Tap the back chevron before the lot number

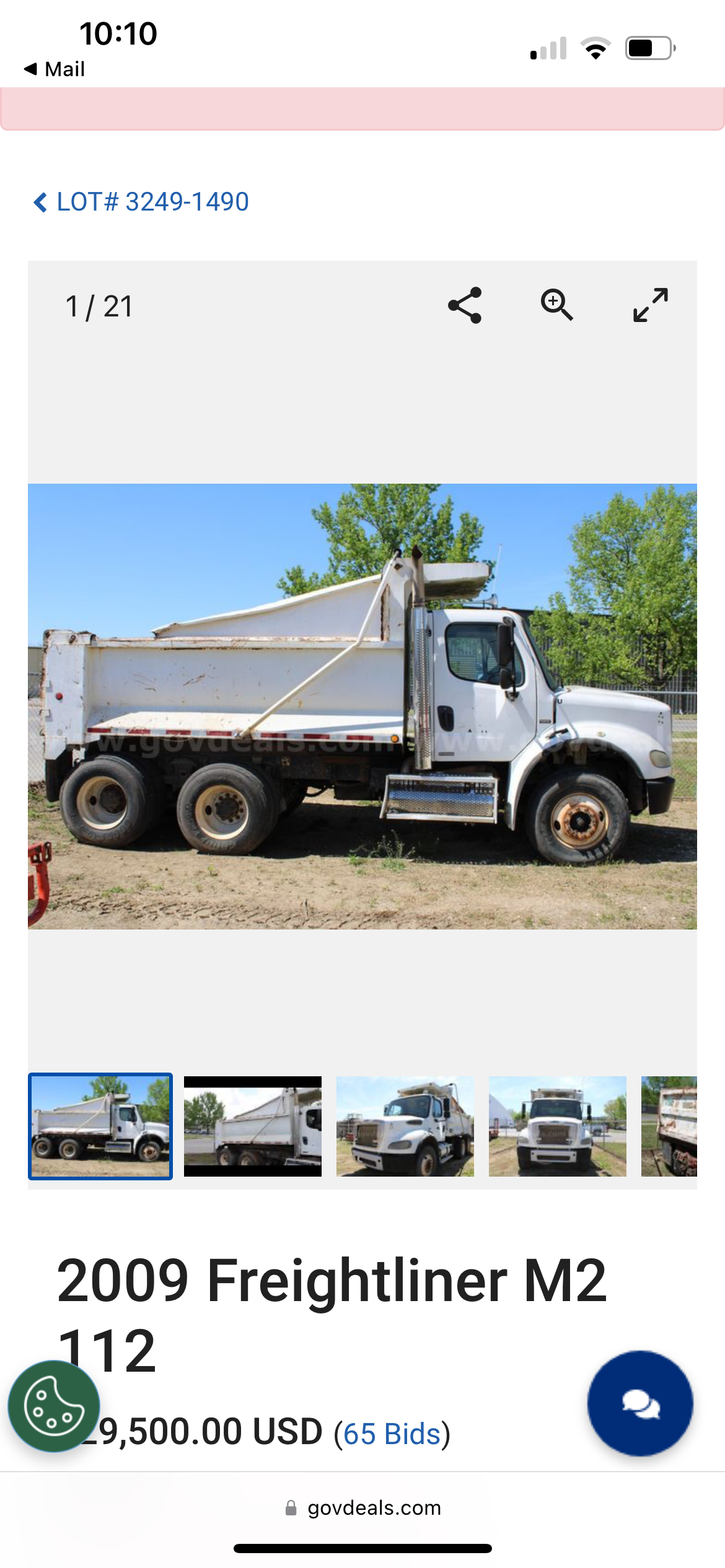(40, 201)
